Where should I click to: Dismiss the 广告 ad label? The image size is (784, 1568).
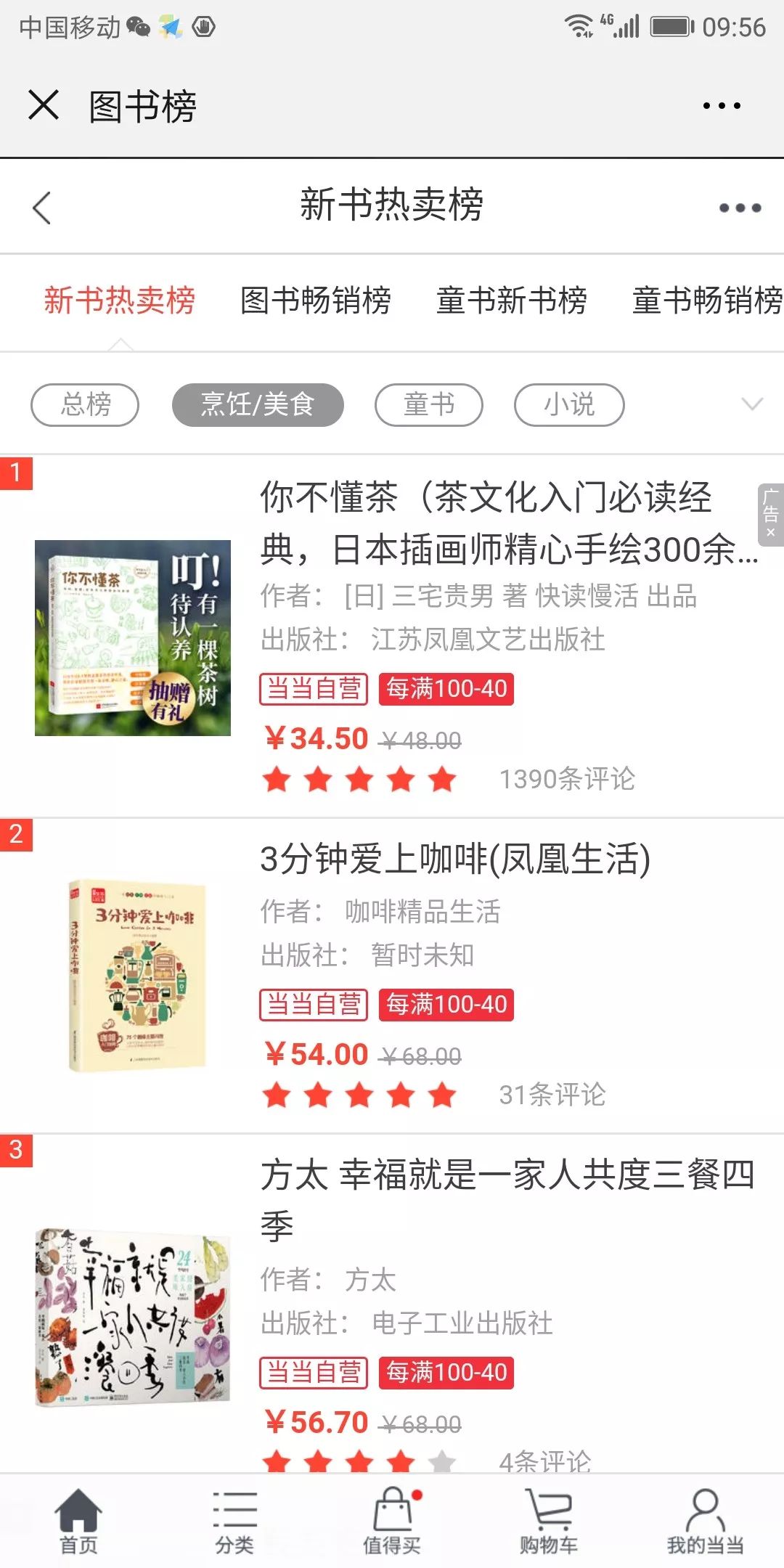click(x=770, y=533)
